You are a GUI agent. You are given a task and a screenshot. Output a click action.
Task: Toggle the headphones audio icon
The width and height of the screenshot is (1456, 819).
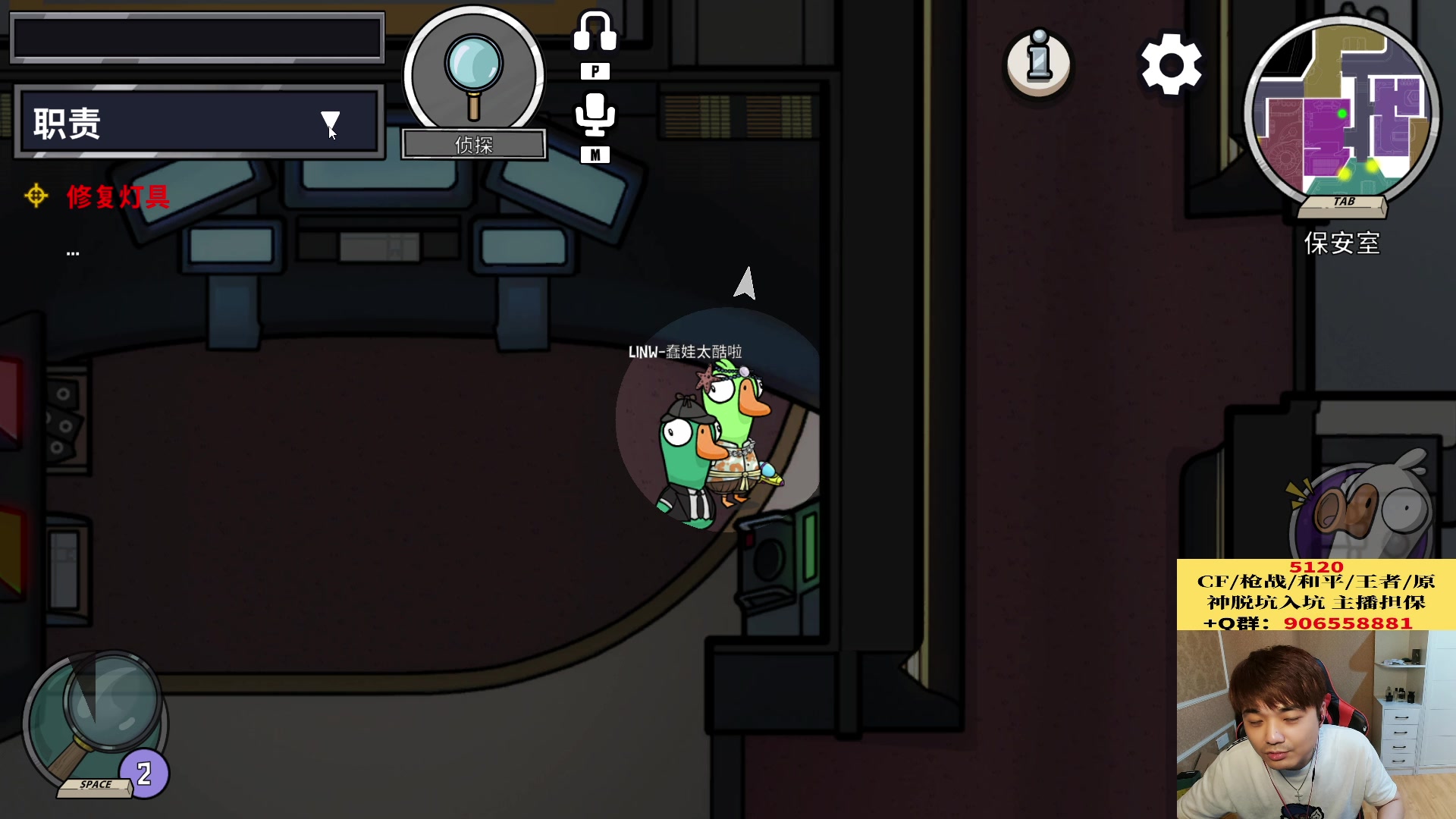595,32
